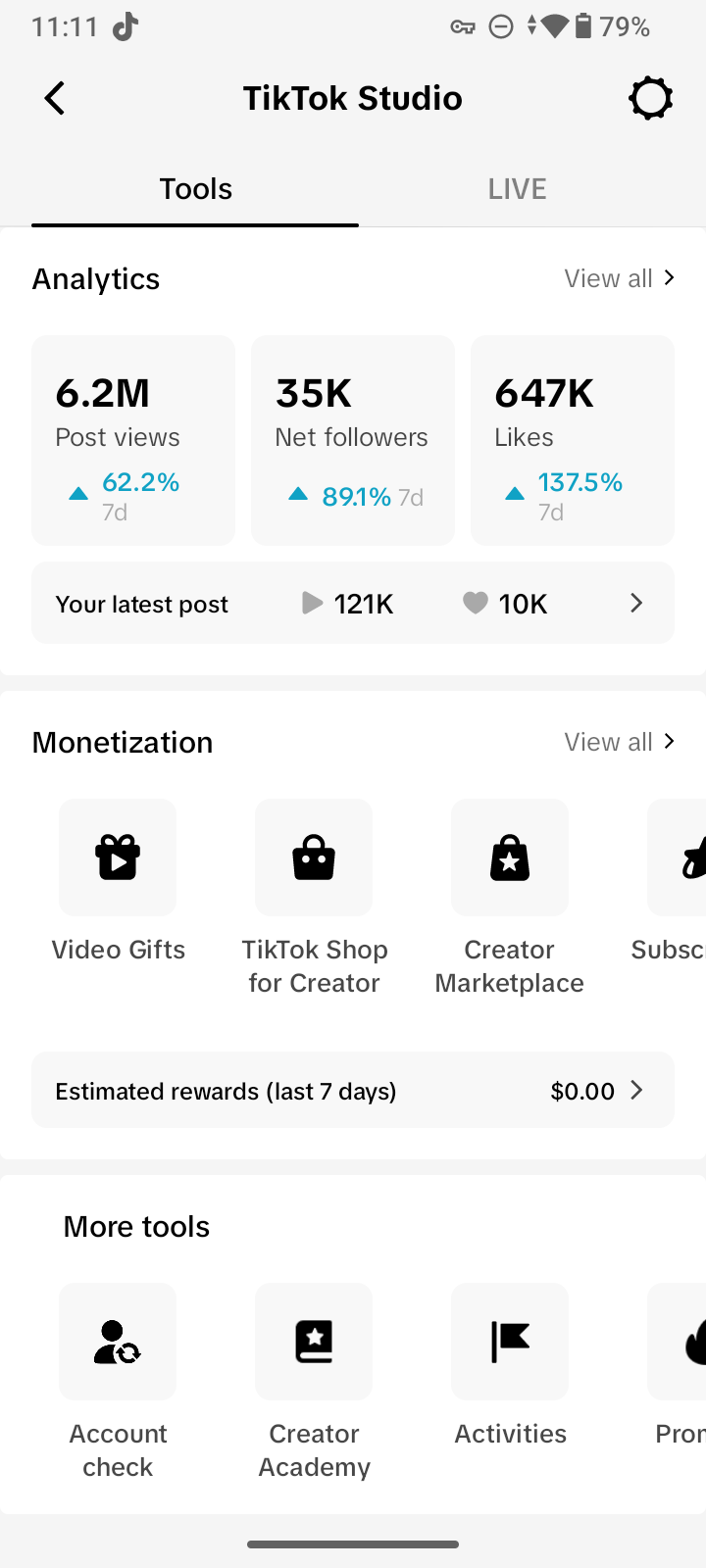This screenshot has height=1568, width=706.
Task: Open Your latest post stats
Action: pyautogui.click(x=353, y=603)
